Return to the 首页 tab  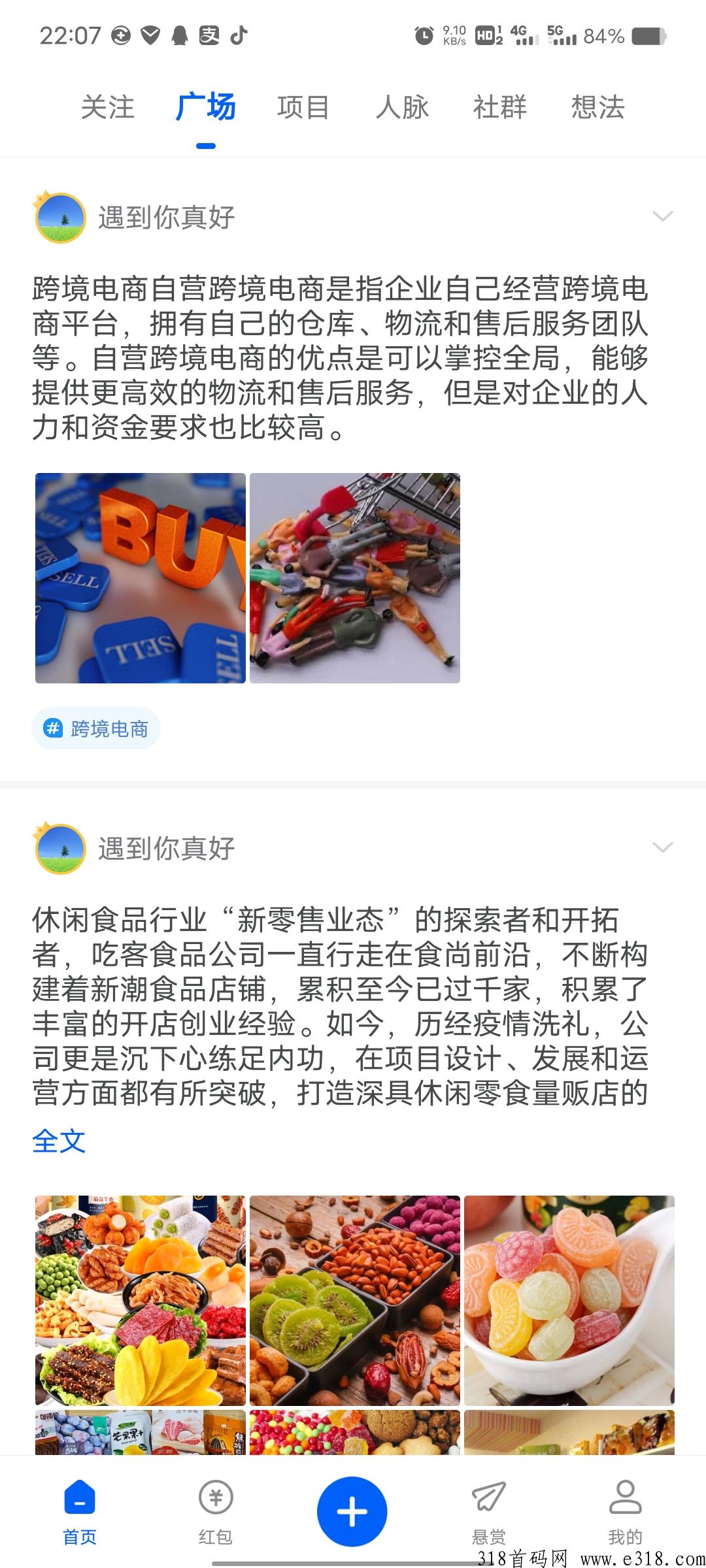click(x=80, y=1511)
